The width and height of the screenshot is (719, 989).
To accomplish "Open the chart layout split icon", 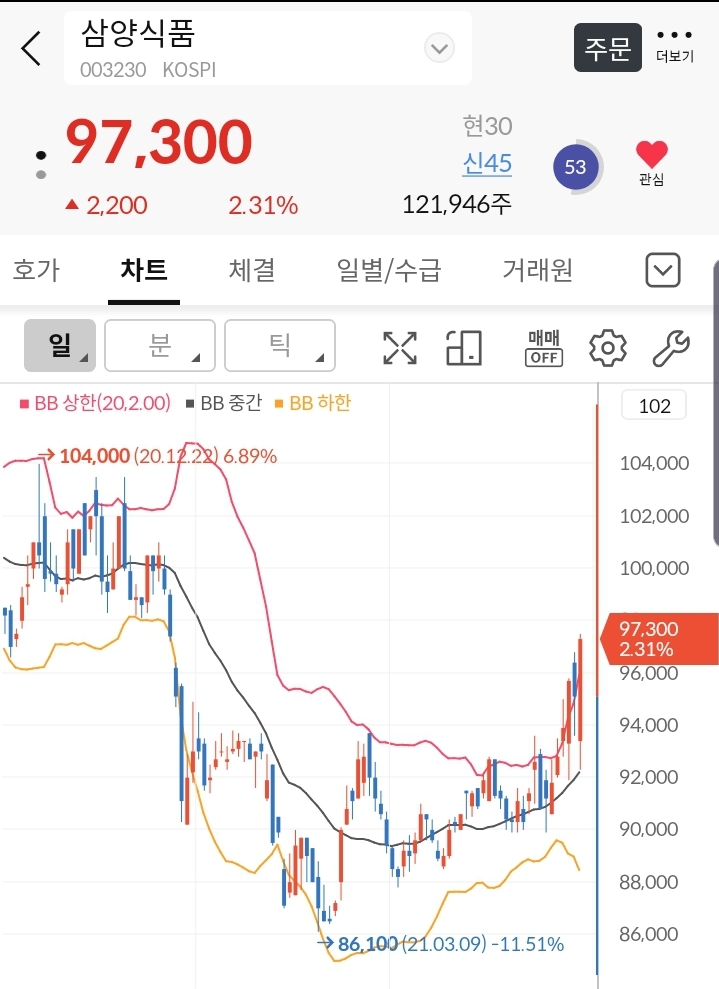I will tap(464, 347).
